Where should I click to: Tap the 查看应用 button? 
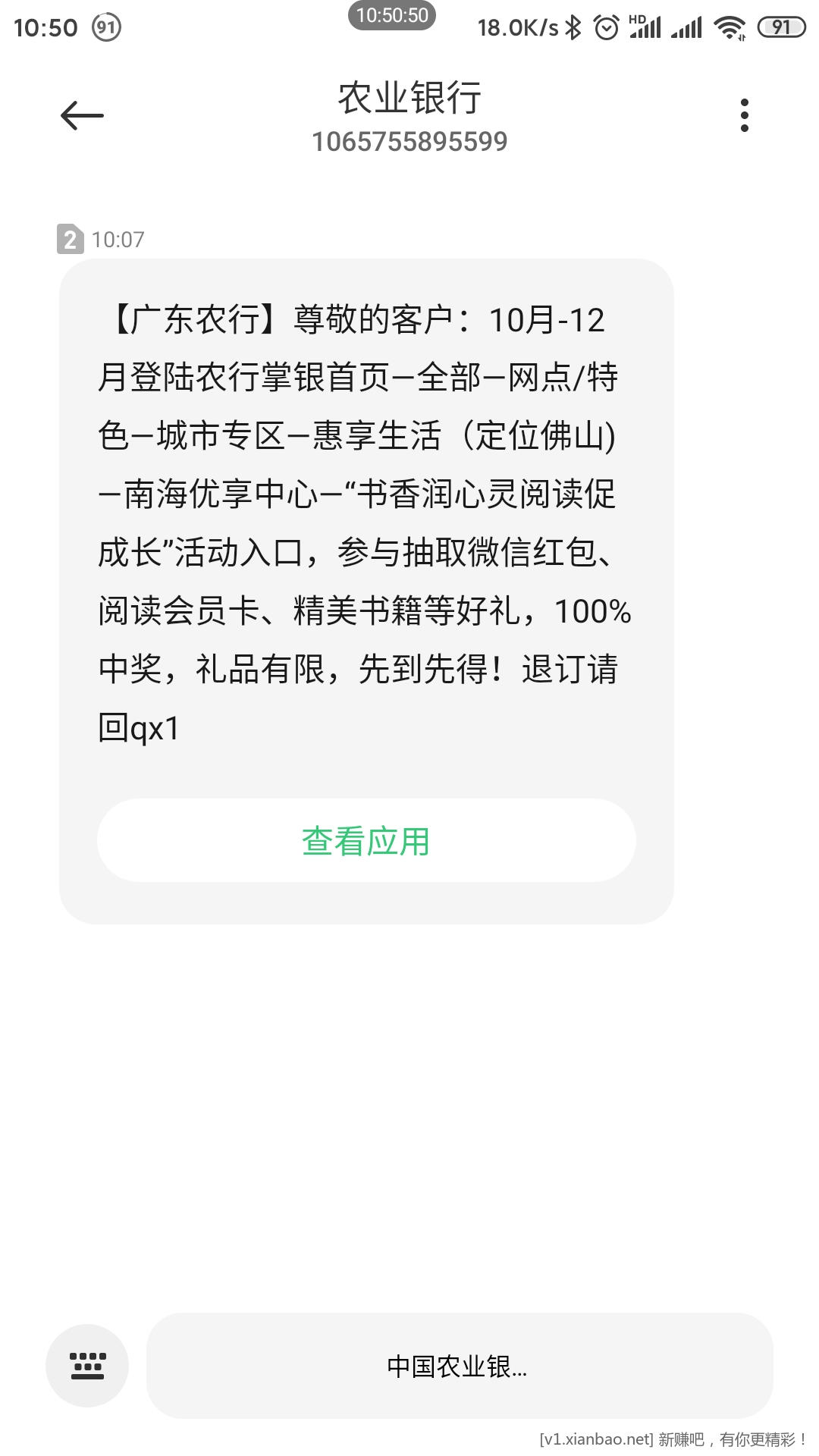pos(366,840)
